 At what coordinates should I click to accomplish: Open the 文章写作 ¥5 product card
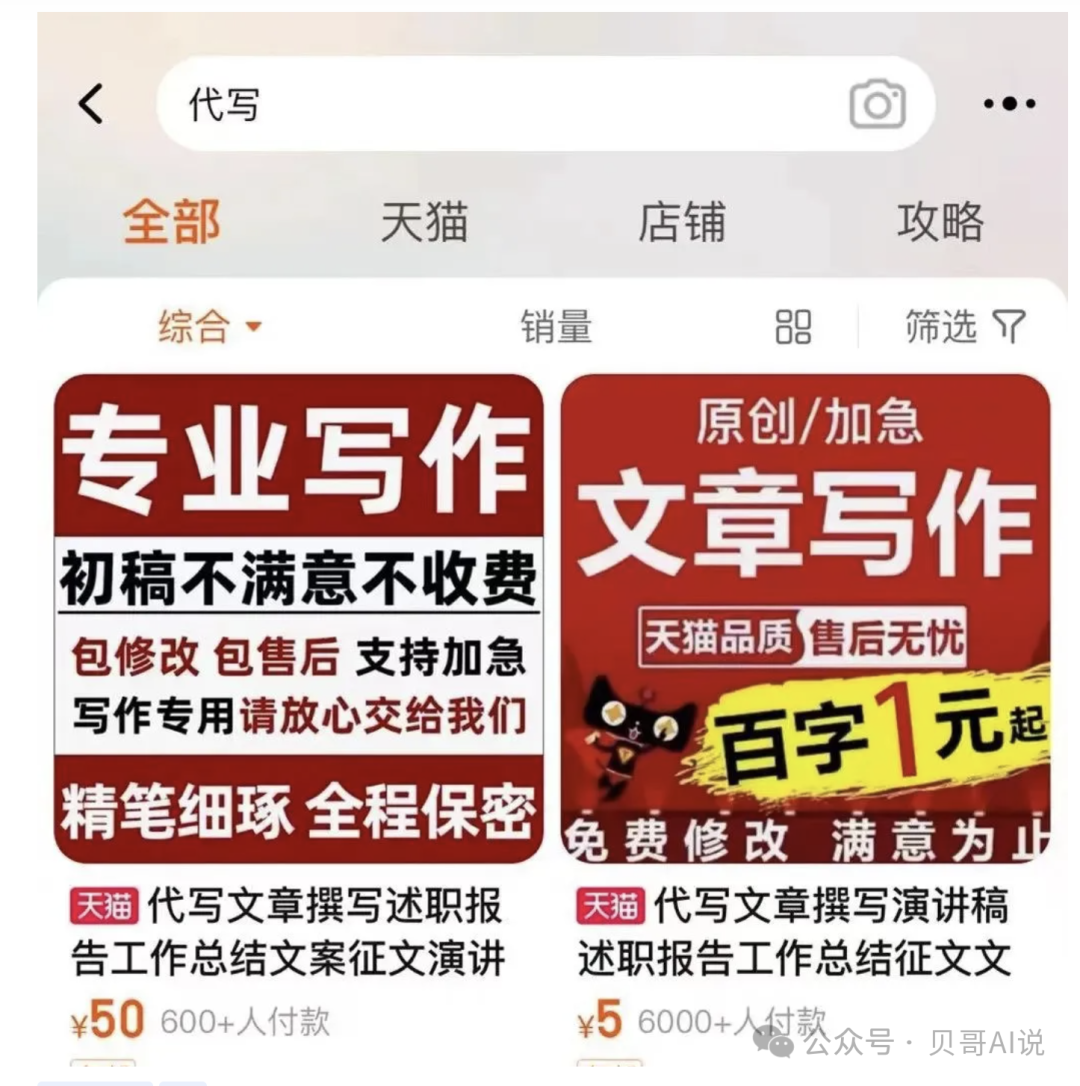[805, 619]
